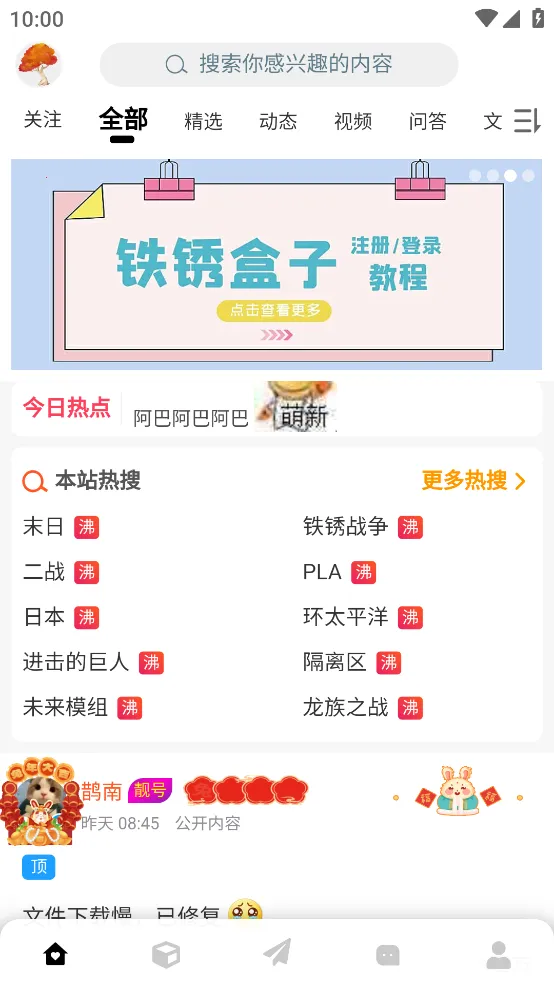Switch to the 关注 tab
The height and width of the screenshot is (986, 554).
(43, 119)
